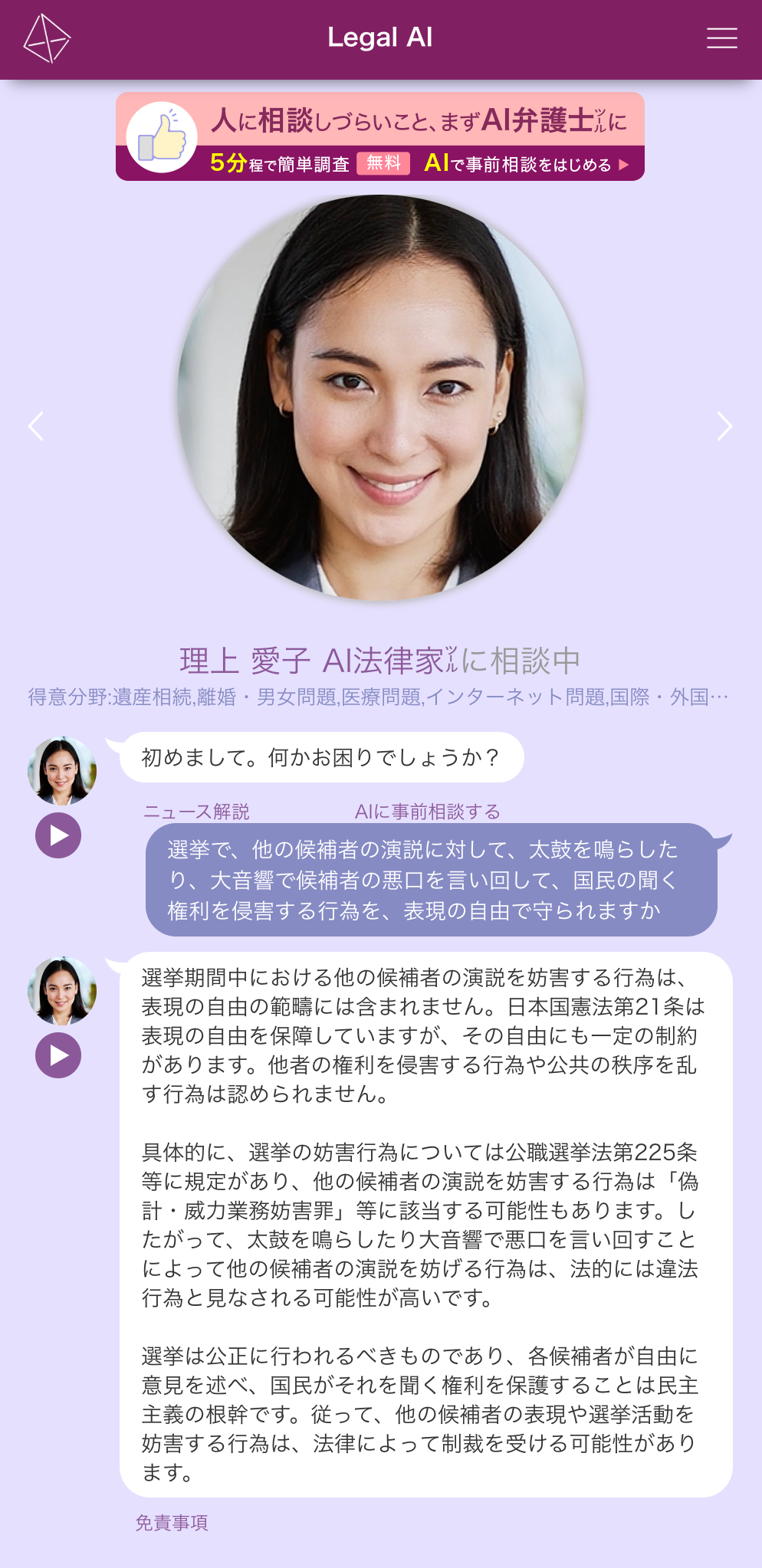Show the next AI lawyer

click(724, 426)
